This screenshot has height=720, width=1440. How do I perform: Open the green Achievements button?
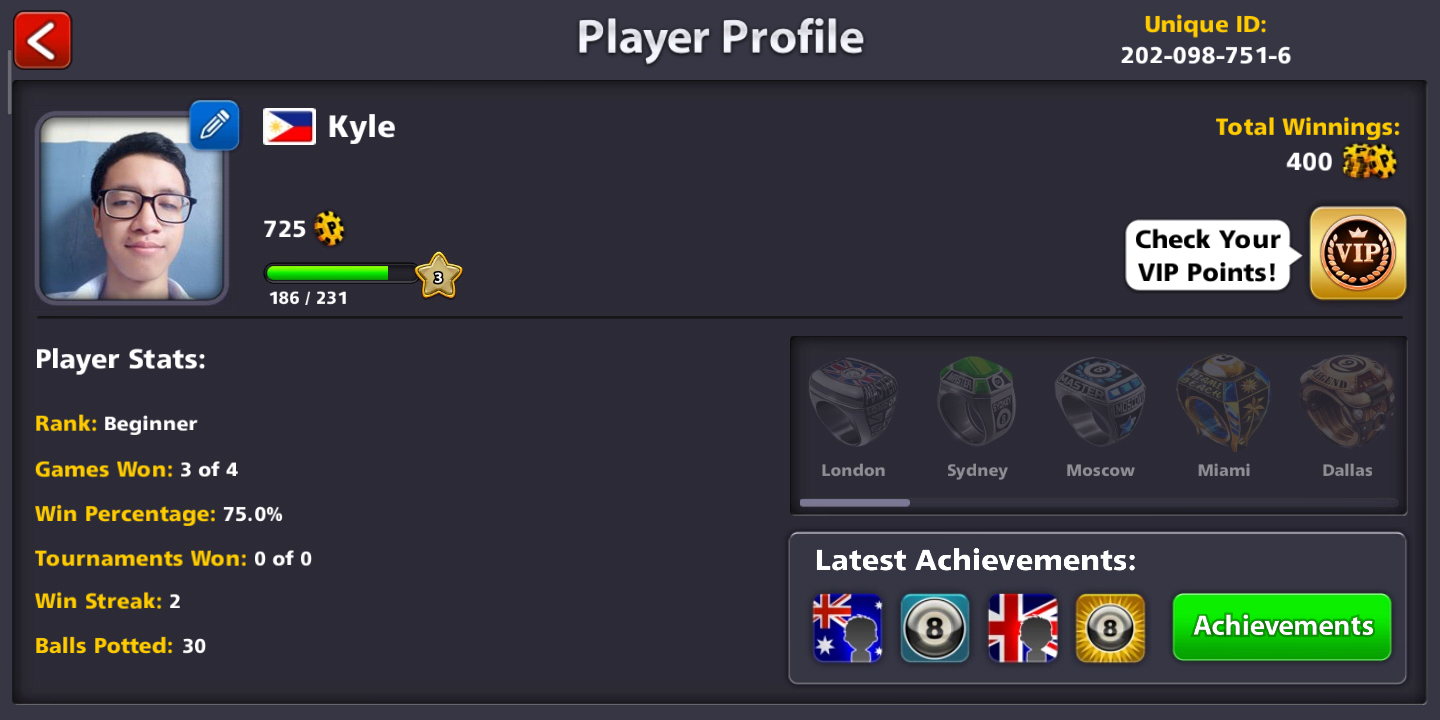tap(1281, 627)
